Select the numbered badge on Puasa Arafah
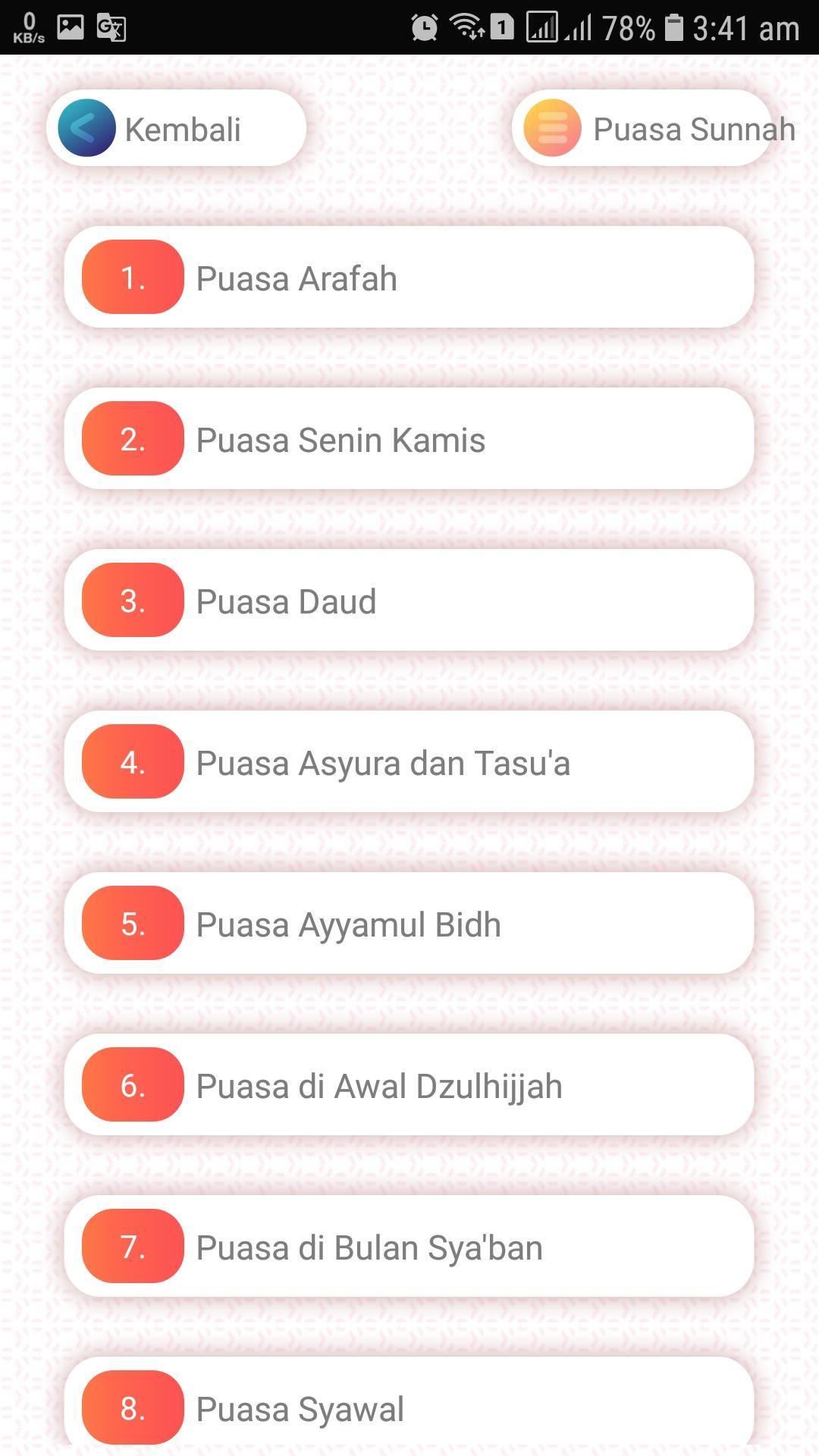Image resolution: width=819 pixels, height=1456 pixels. pyautogui.click(x=133, y=278)
